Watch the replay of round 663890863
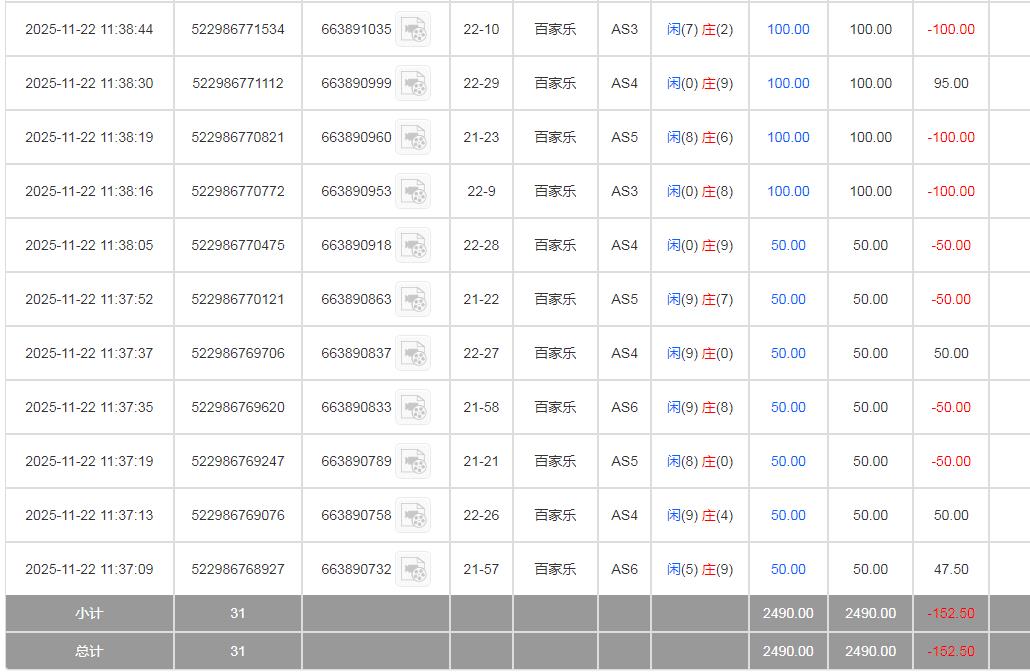 (413, 300)
